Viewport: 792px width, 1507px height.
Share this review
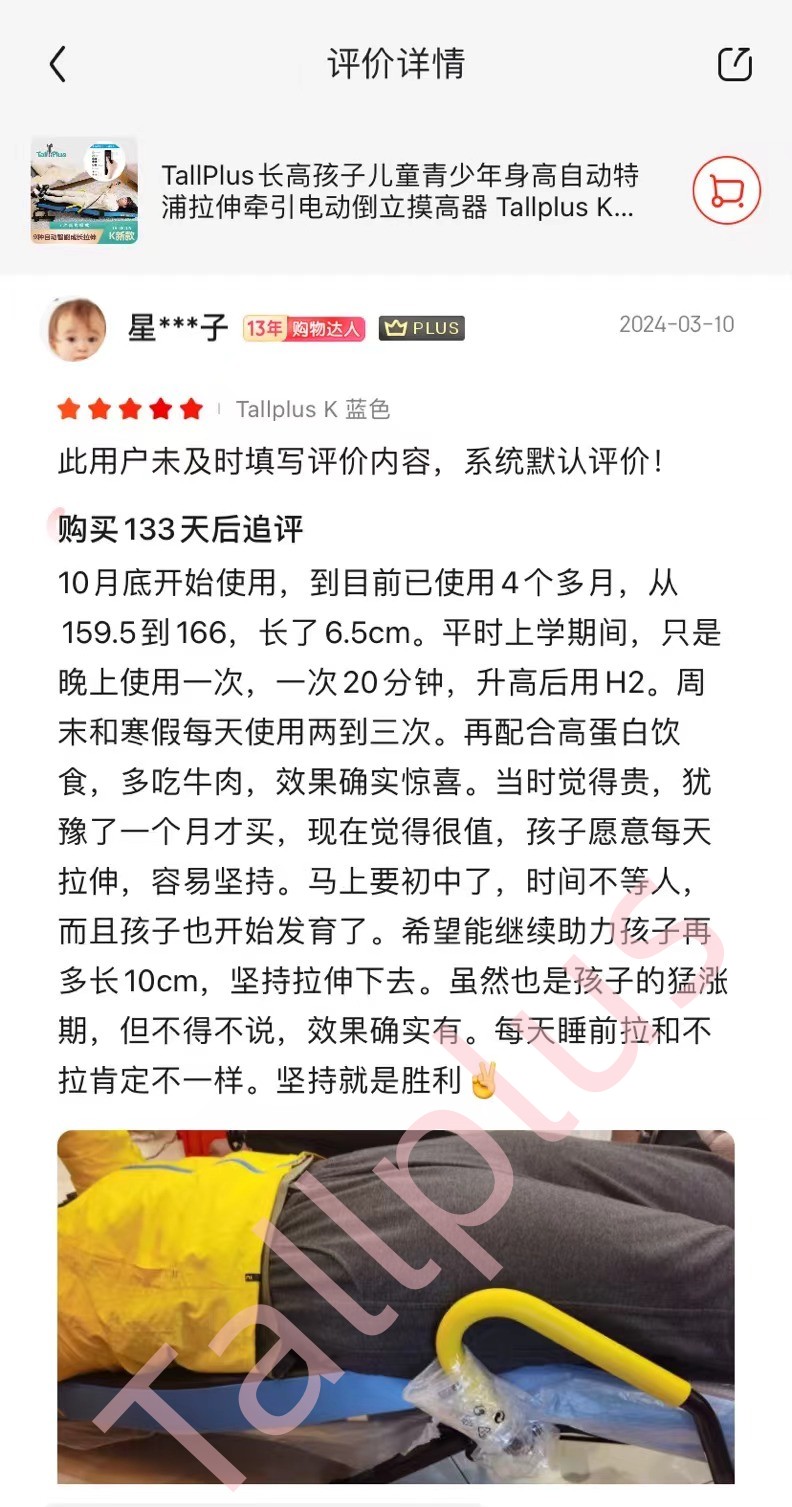click(735, 64)
